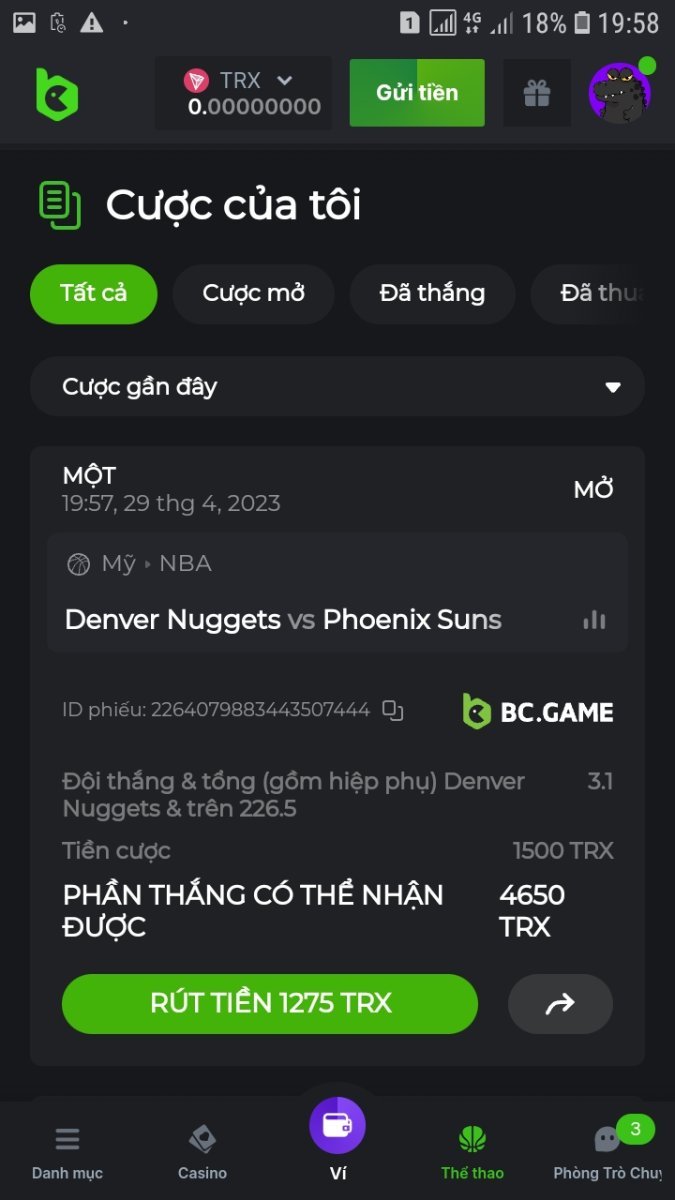Open the gift rewards icon
675x1200 pixels.
tap(537, 93)
